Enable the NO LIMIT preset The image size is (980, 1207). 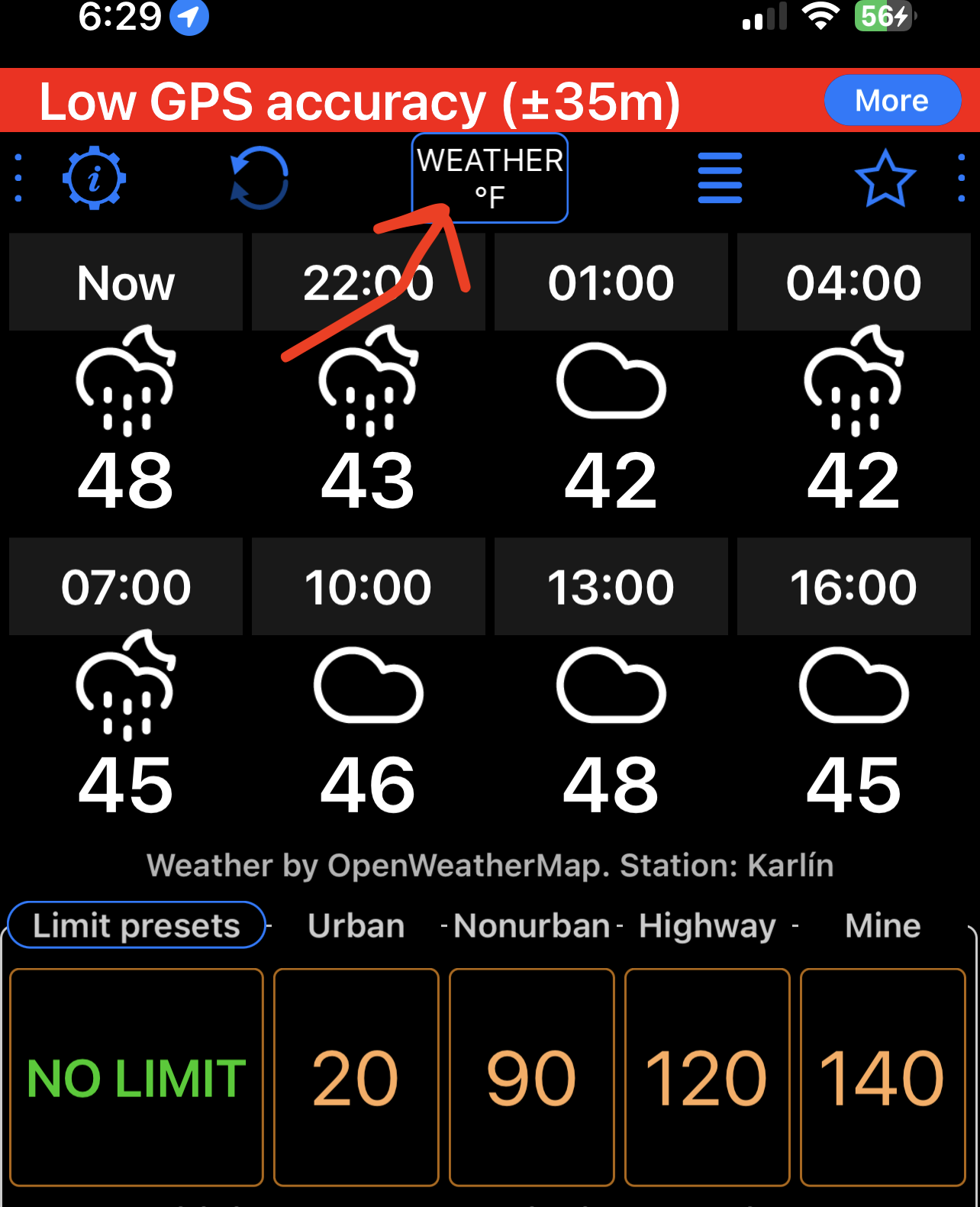136,1077
